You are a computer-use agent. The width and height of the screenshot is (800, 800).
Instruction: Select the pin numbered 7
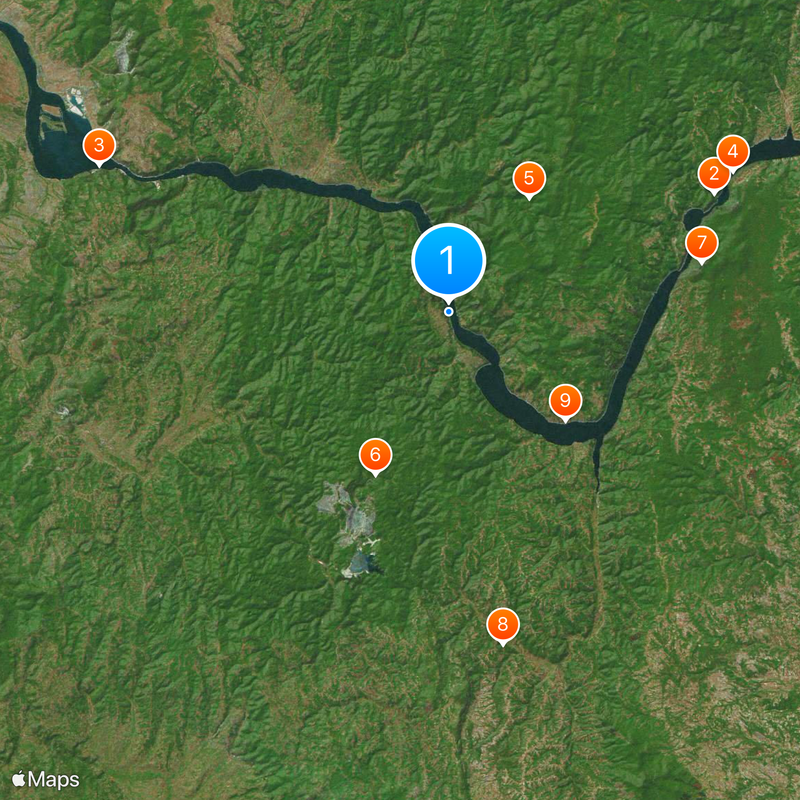coord(701,242)
